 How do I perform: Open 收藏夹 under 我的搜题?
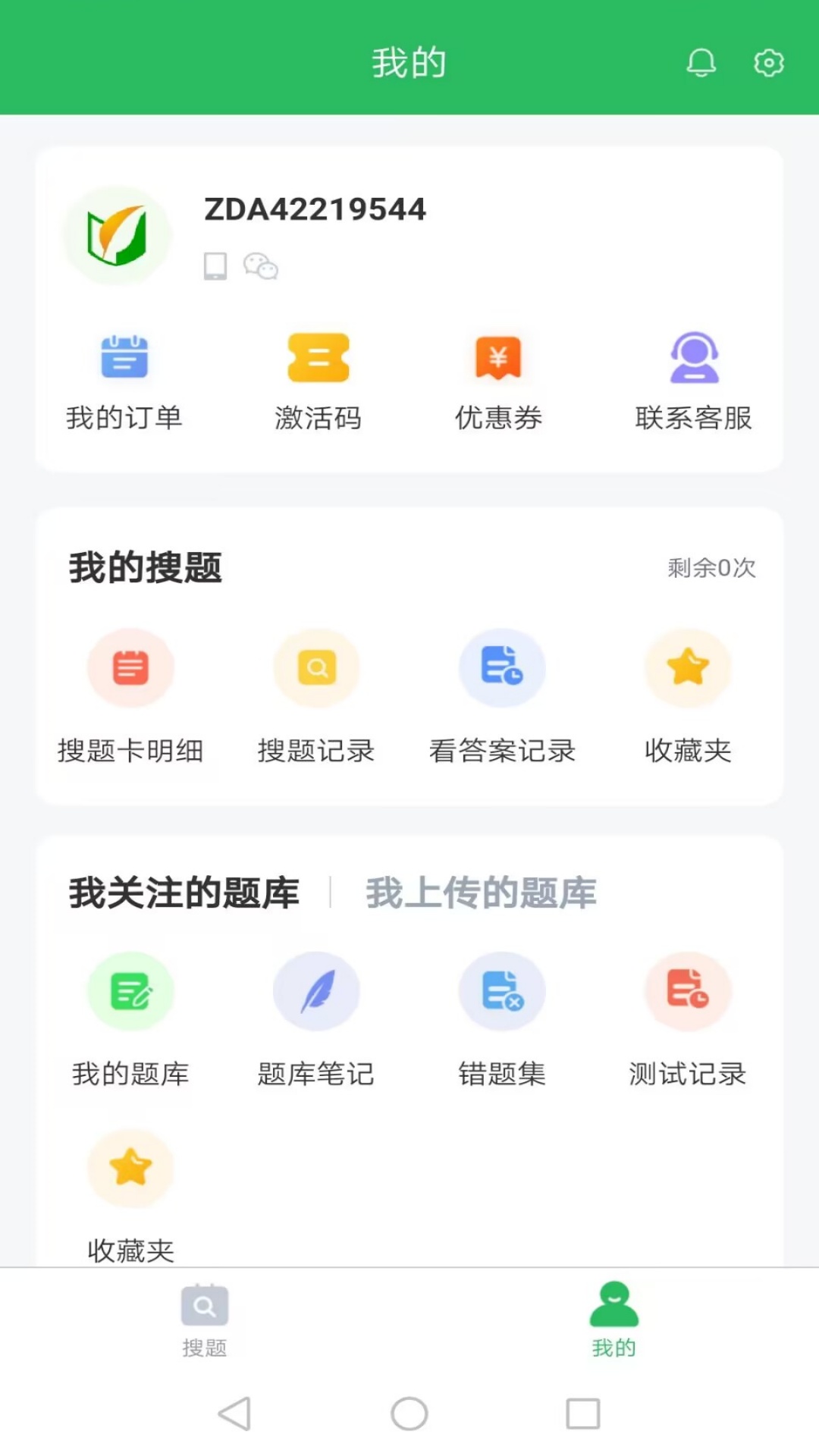point(688,695)
